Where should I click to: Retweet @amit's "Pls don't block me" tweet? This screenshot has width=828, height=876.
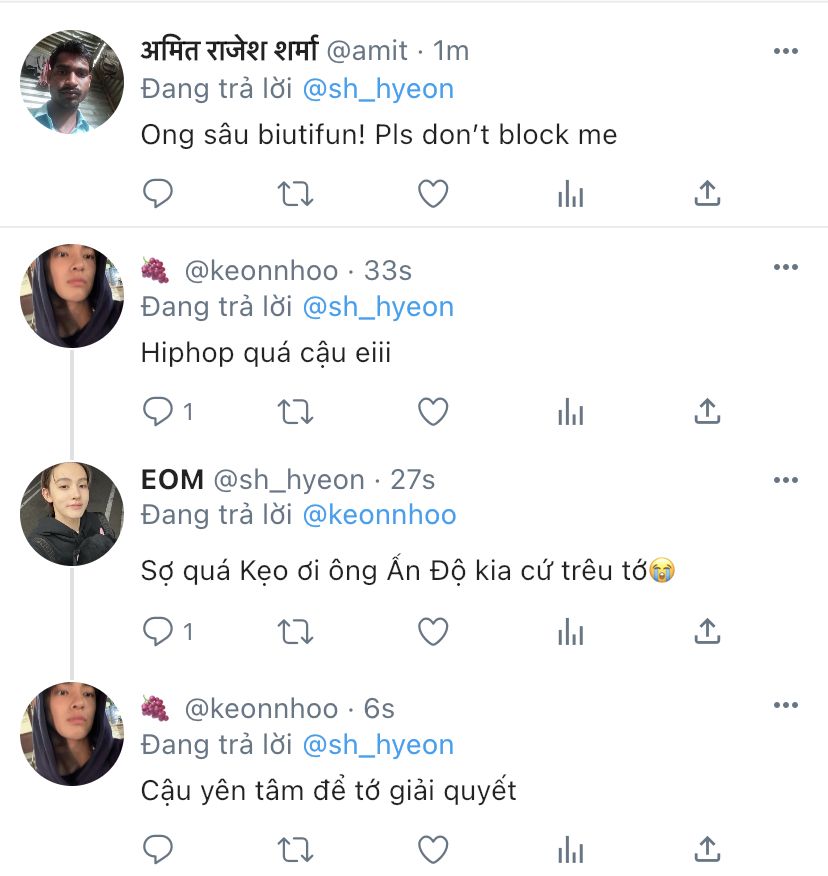tap(295, 192)
